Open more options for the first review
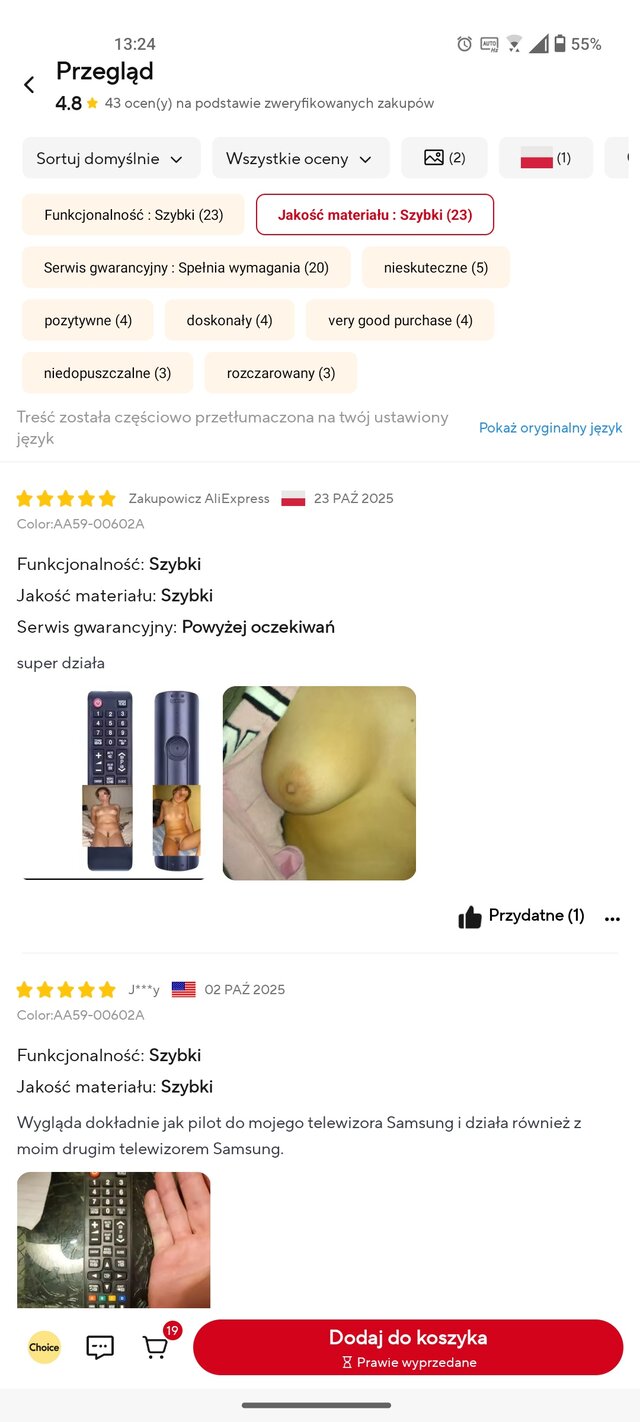640x1422 pixels. coord(613,919)
